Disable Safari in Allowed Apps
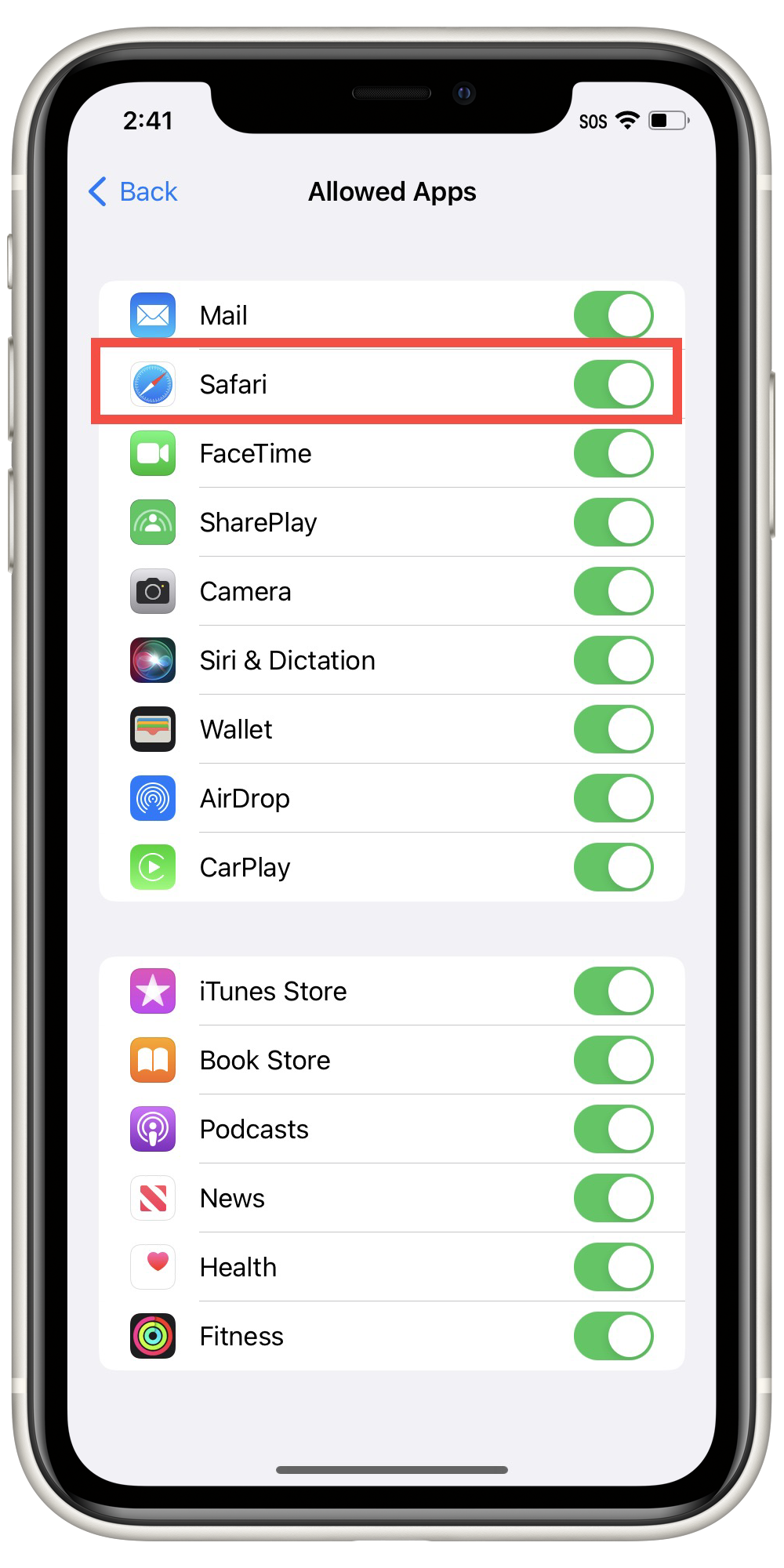The height and width of the screenshot is (1568, 784). pyautogui.click(x=613, y=384)
